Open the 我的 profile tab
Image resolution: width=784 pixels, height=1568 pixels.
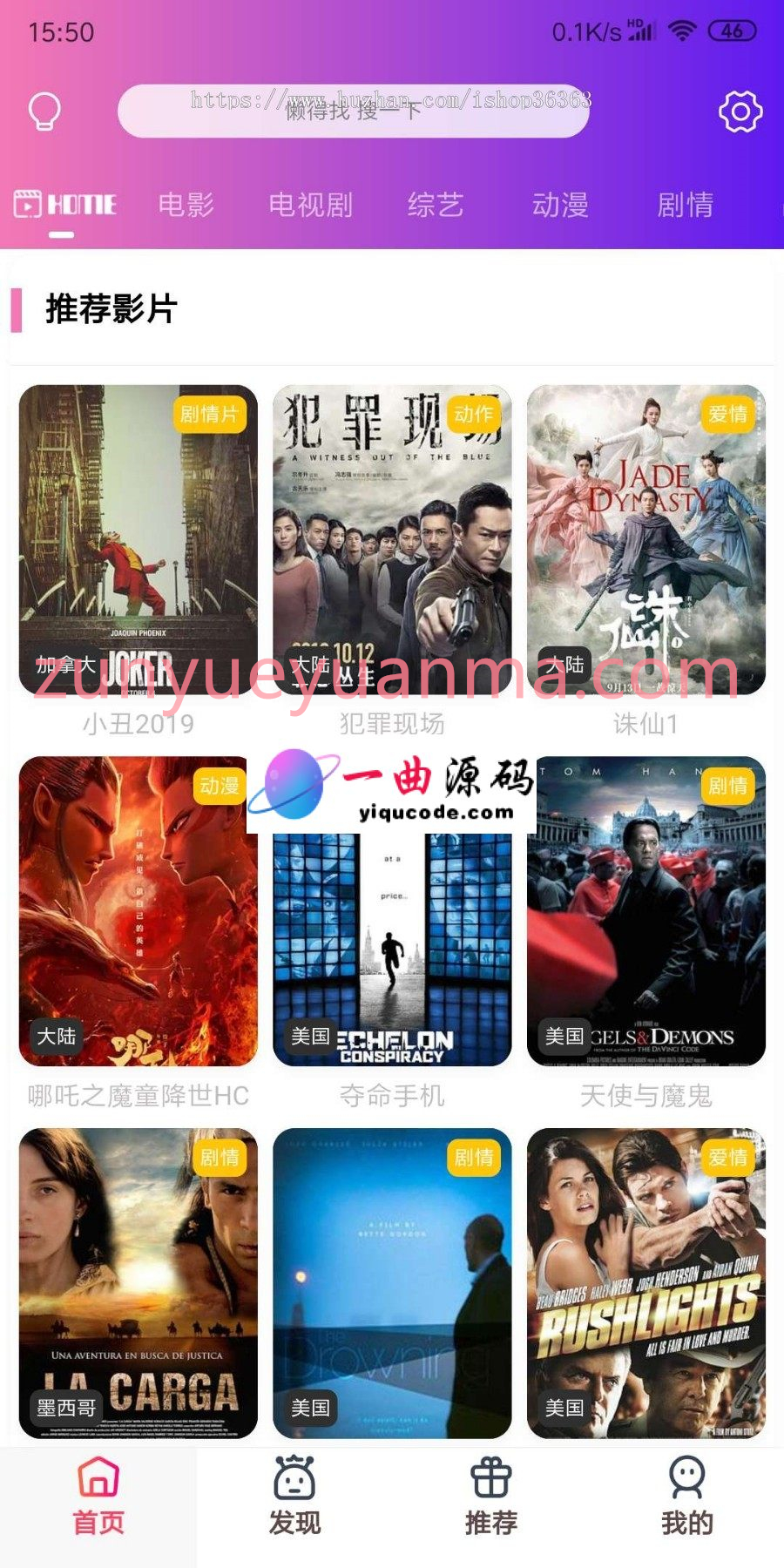(x=686, y=1497)
